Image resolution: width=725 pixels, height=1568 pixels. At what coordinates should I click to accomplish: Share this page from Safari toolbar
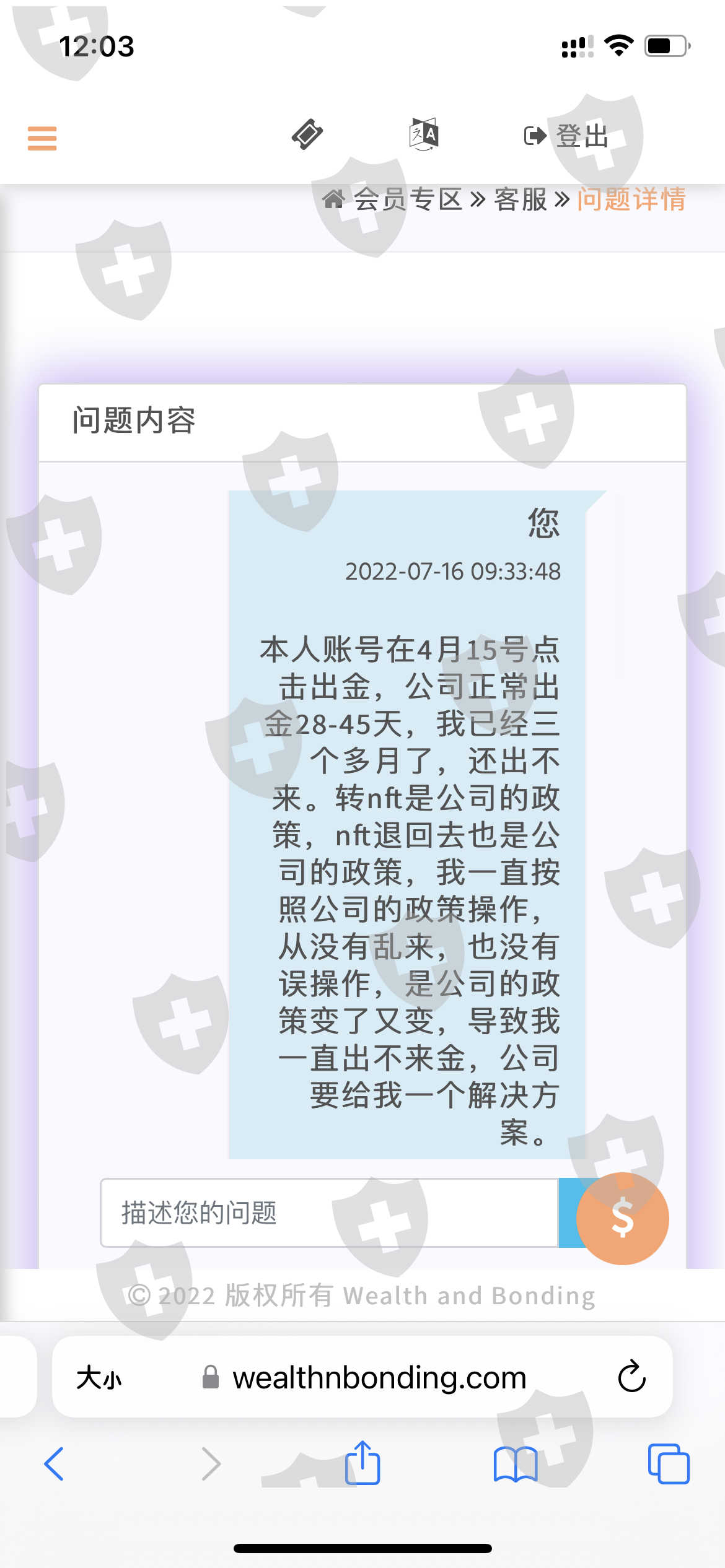click(362, 1463)
